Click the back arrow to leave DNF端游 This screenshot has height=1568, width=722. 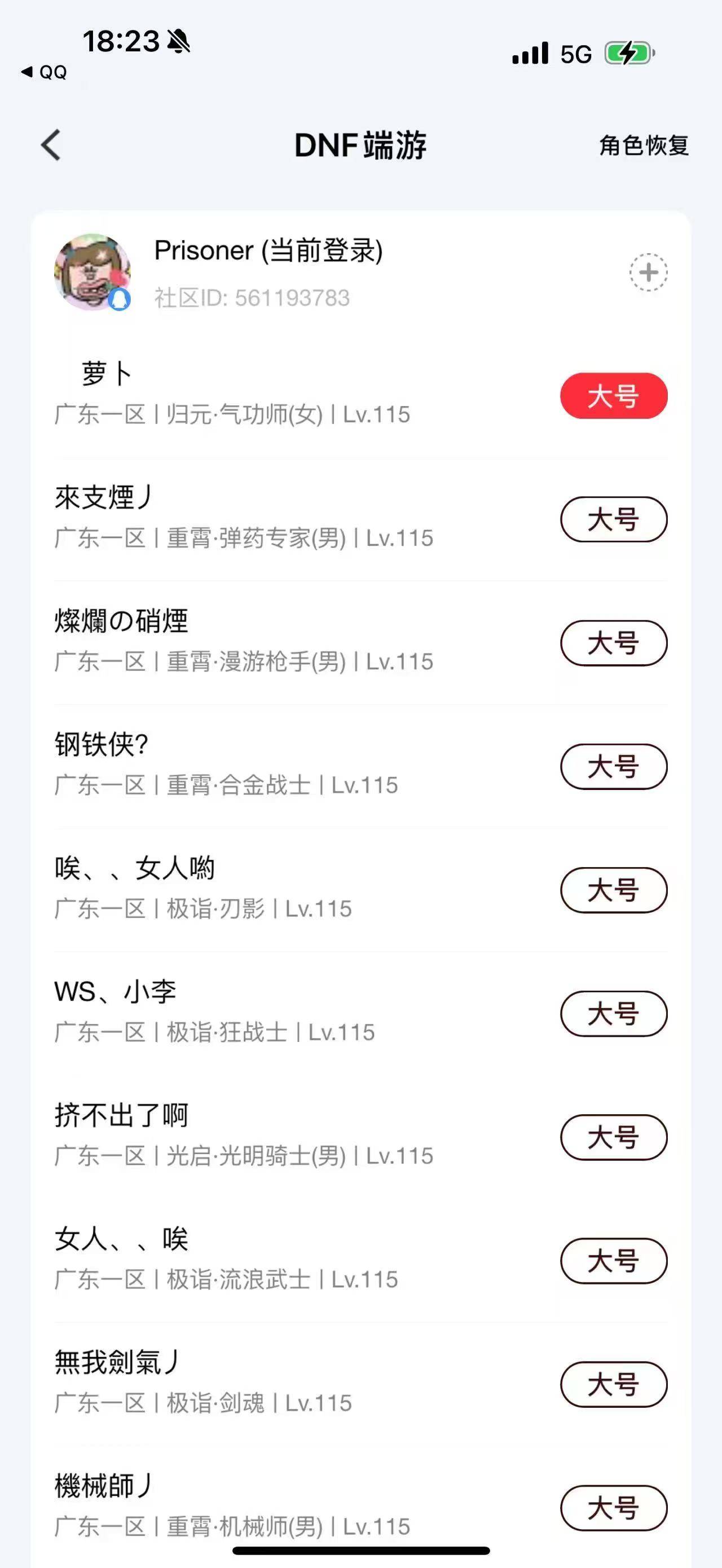point(51,146)
